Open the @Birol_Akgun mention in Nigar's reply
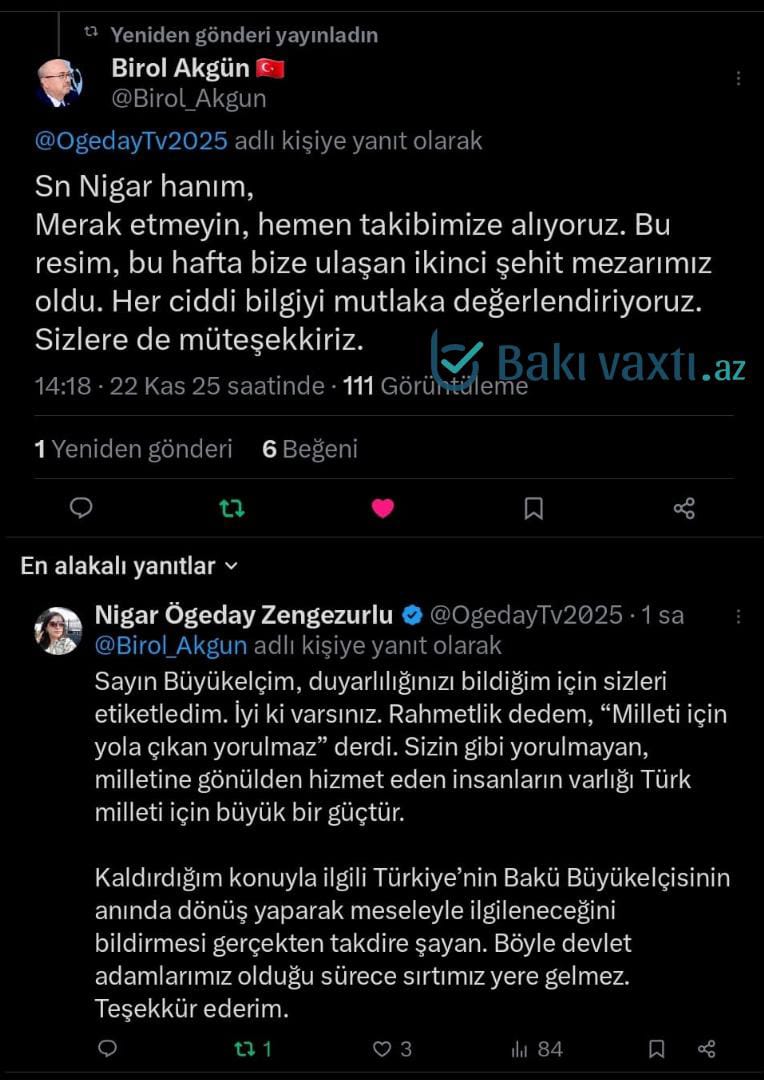This screenshot has width=764, height=1080. [x=170, y=645]
